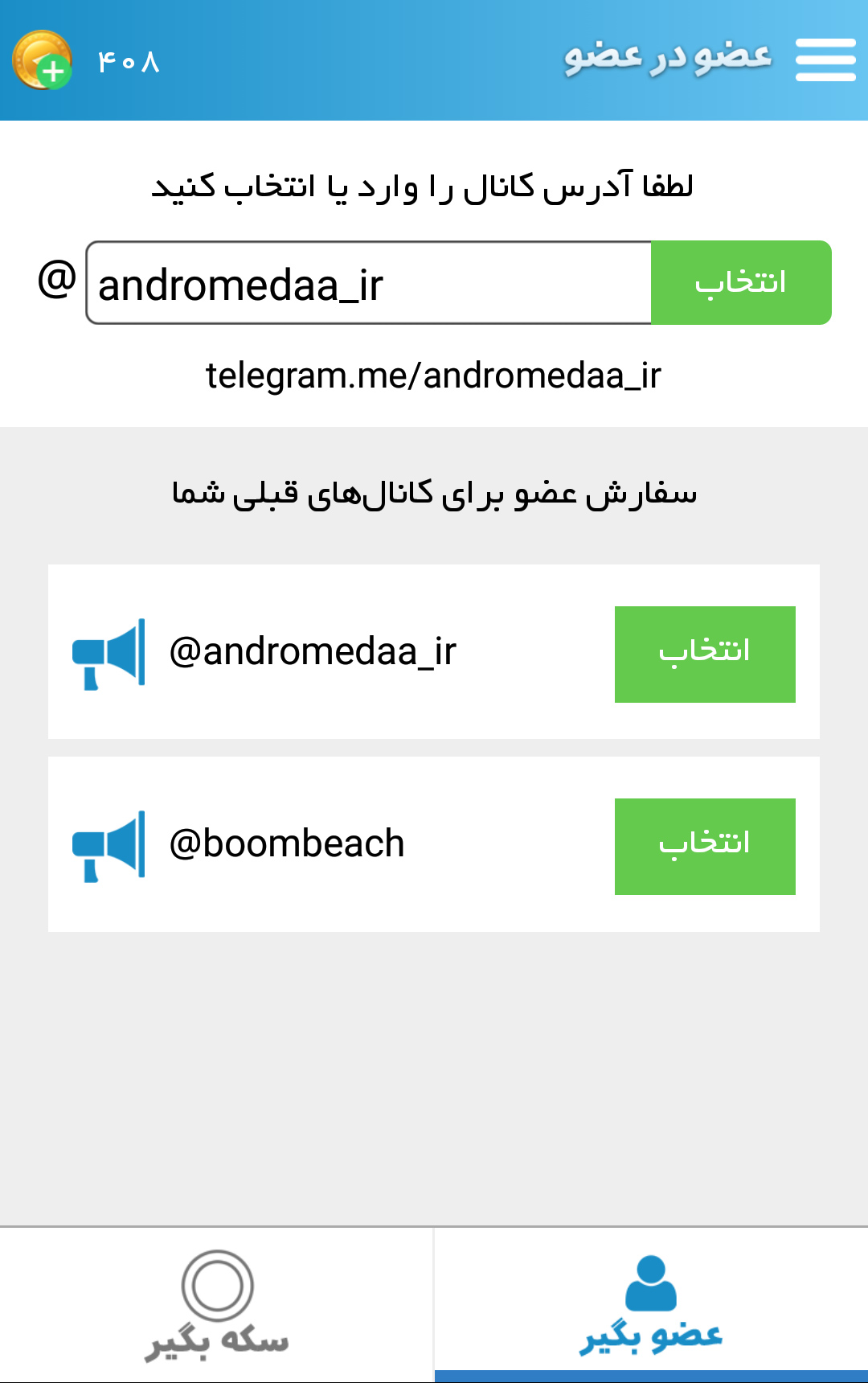Select the @boombeach channel

[x=704, y=846]
